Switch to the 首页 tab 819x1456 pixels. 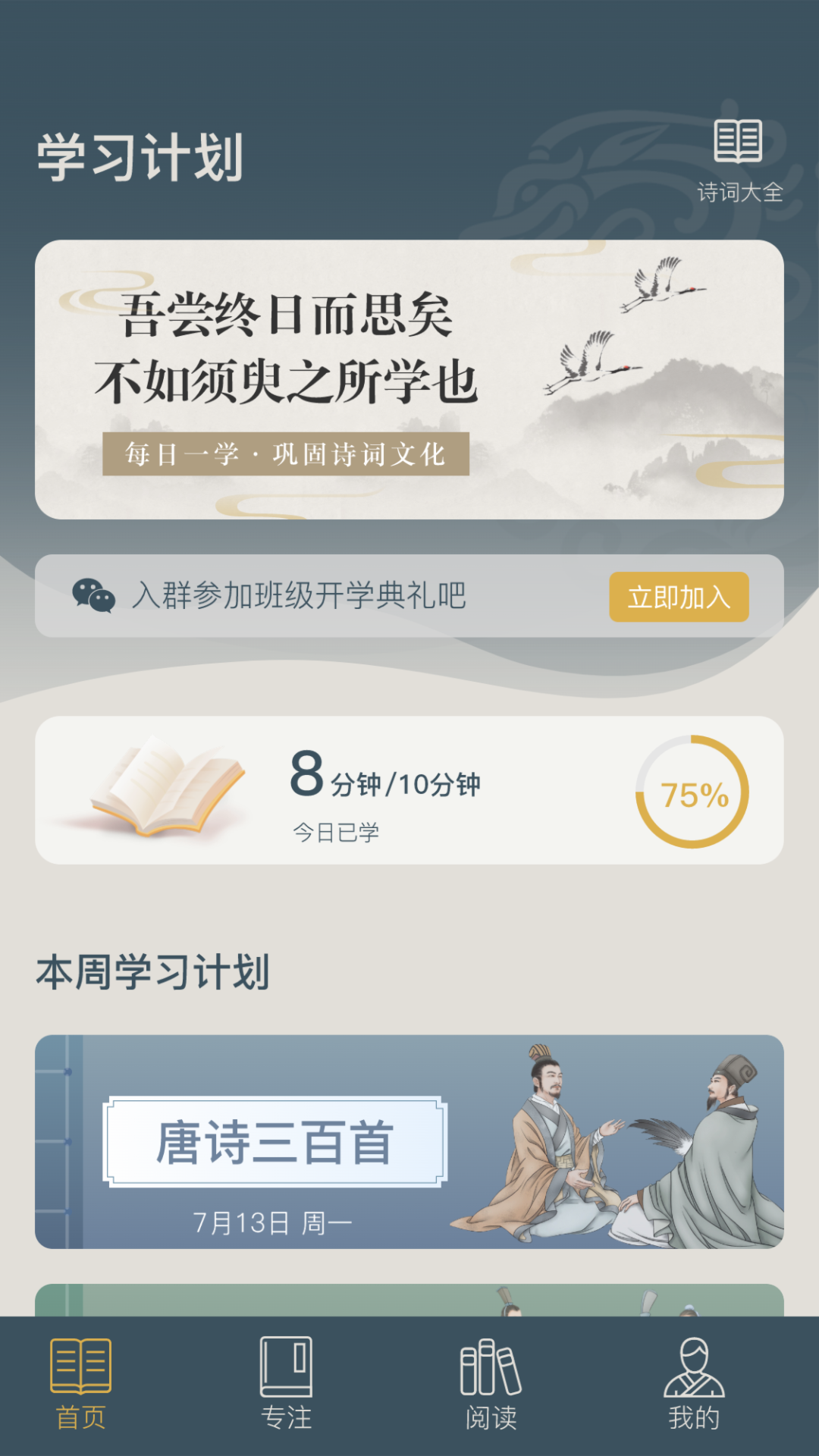pos(81,1385)
